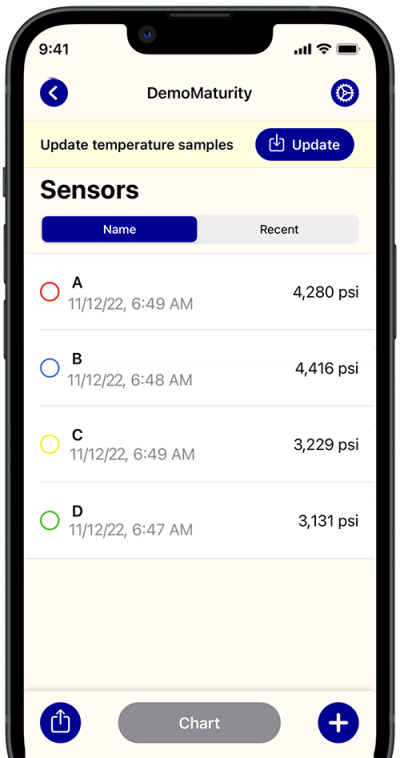
Task: View sensor D row
Action: pos(200,521)
